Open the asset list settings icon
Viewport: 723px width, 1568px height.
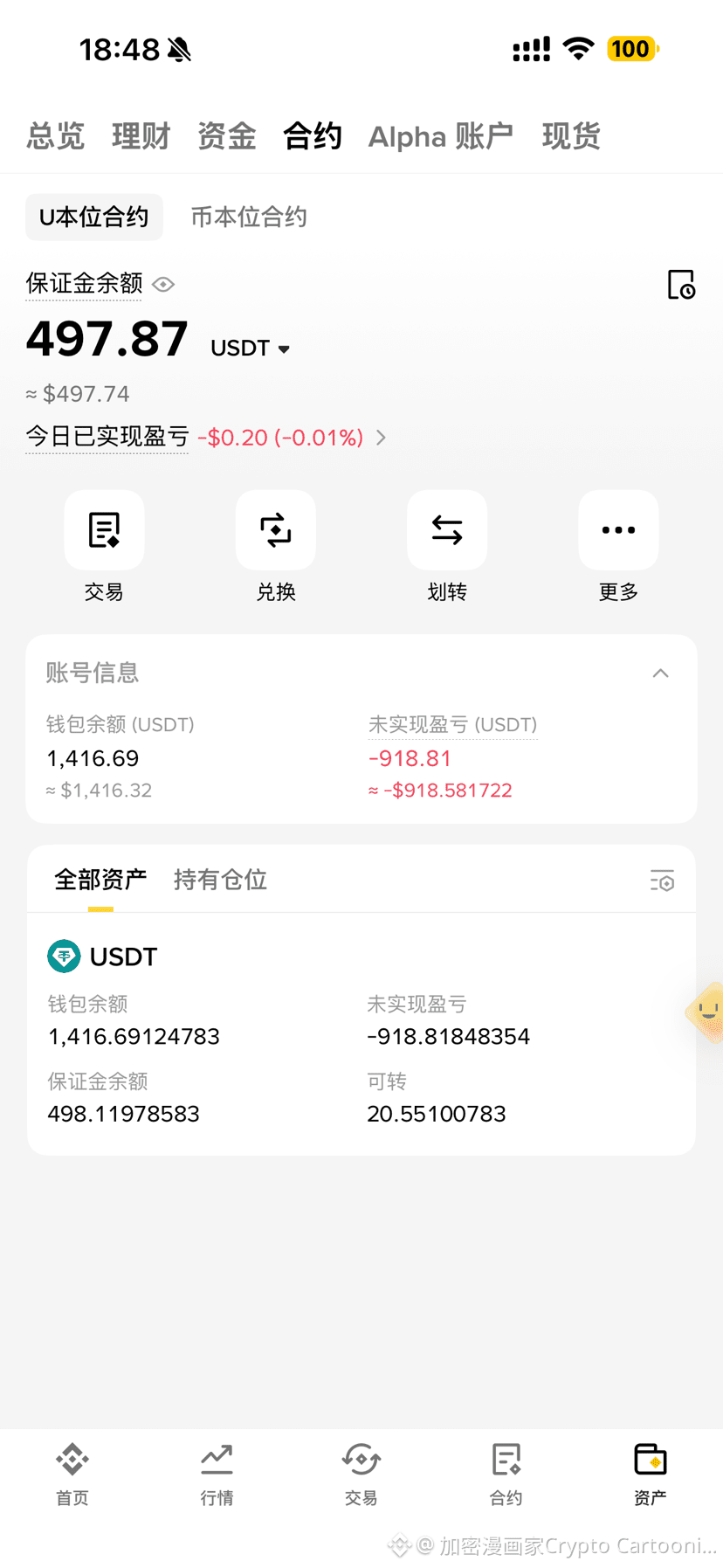pyautogui.click(x=663, y=881)
